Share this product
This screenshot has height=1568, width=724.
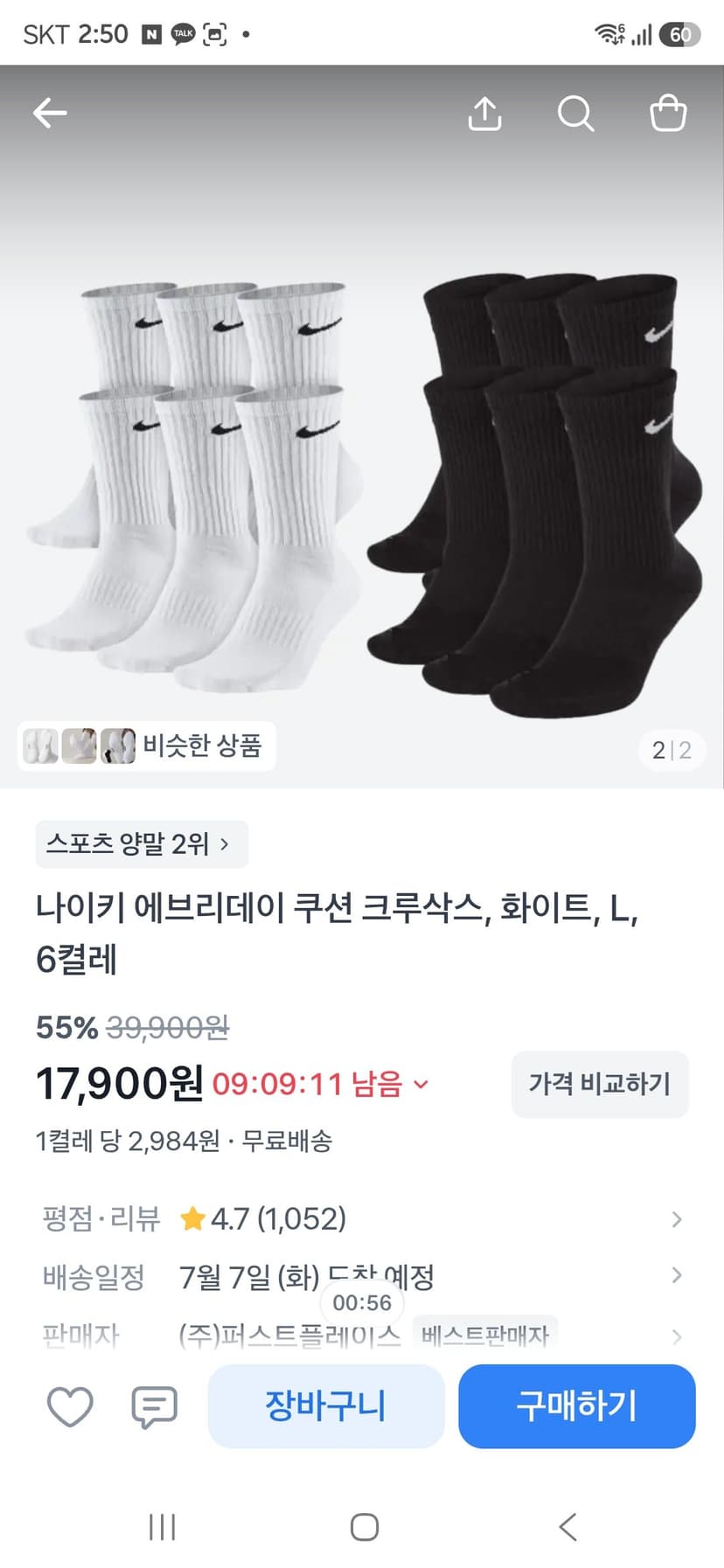[484, 113]
